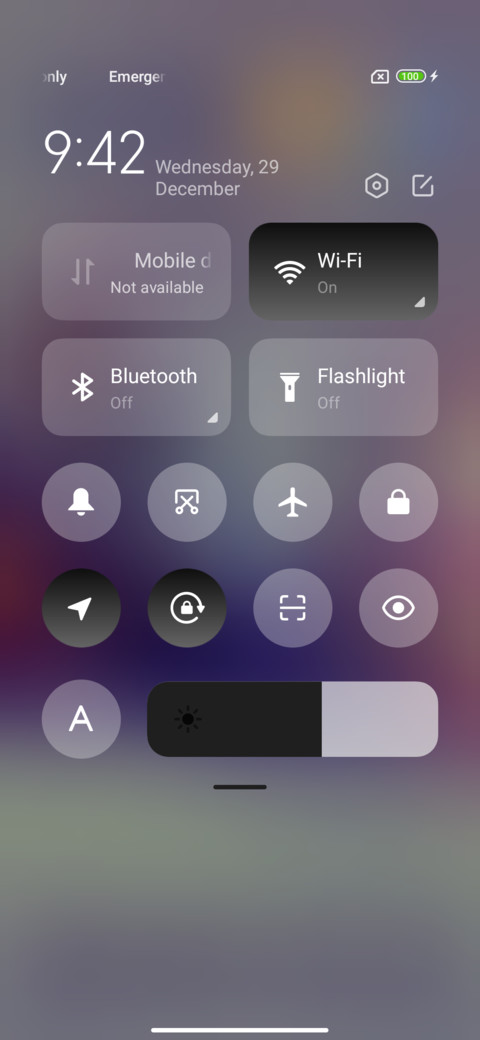Edit the control center tiles
This screenshot has height=1040, width=480.
click(x=422, y=186)
